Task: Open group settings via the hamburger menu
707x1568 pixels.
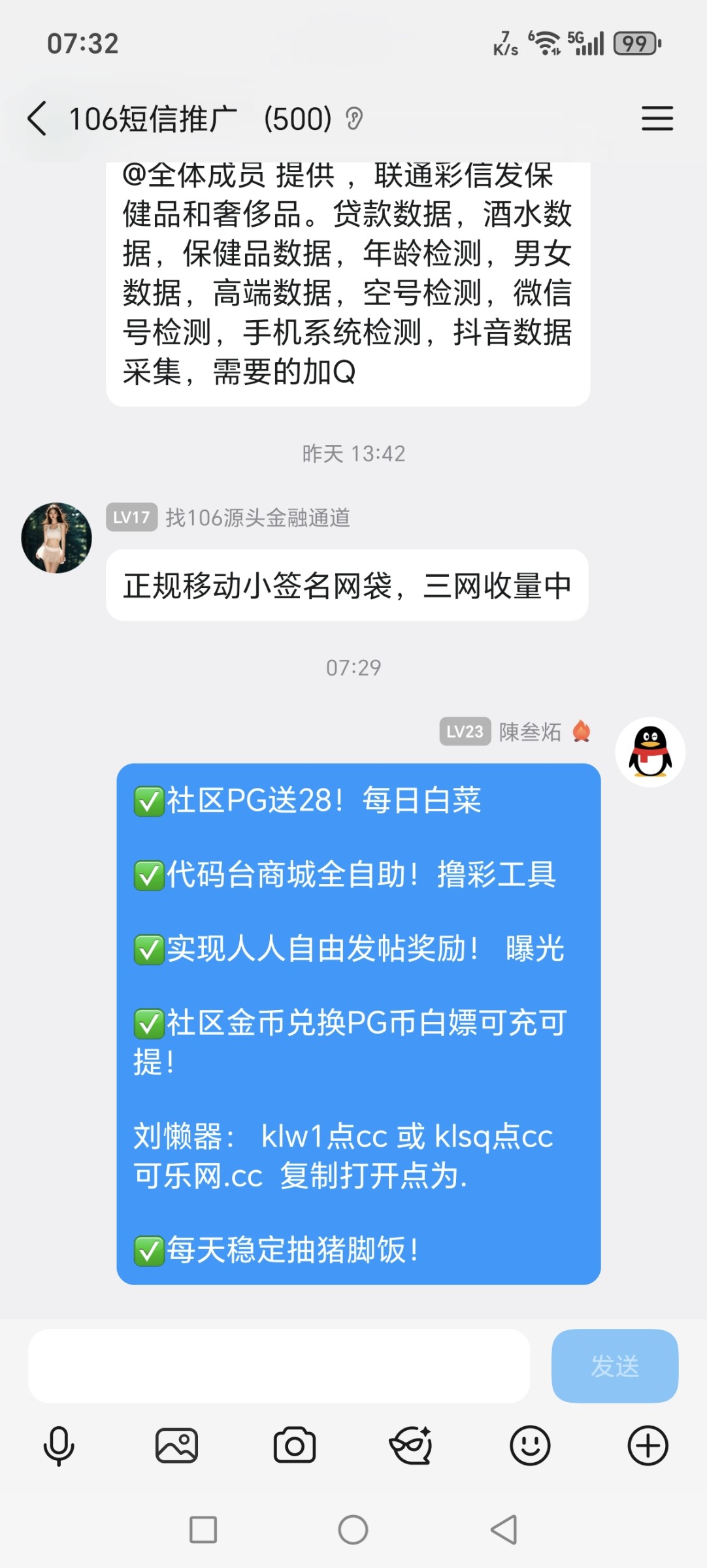Action: tap(657, 120)
